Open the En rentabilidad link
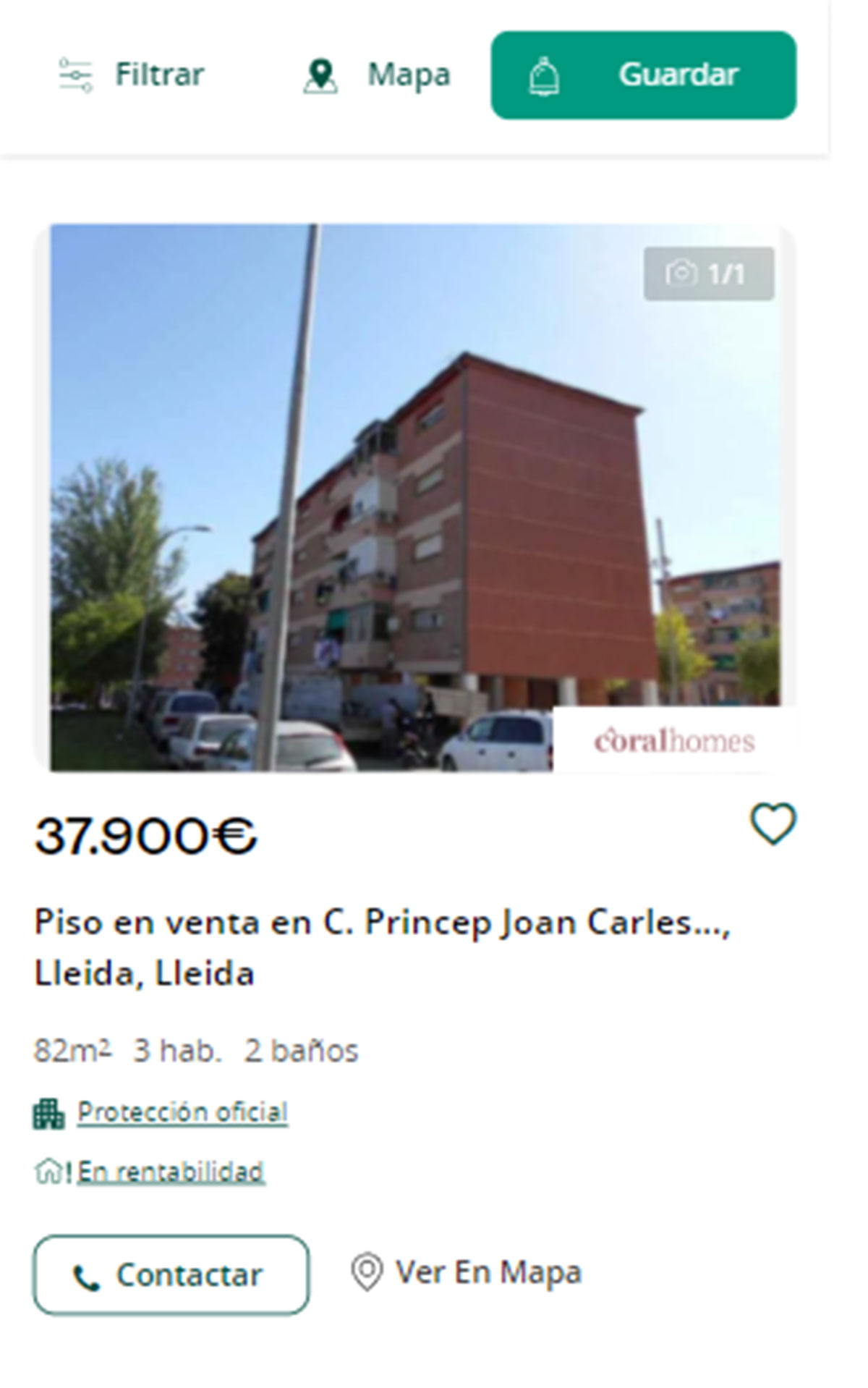 click(x=171, y=1171)
